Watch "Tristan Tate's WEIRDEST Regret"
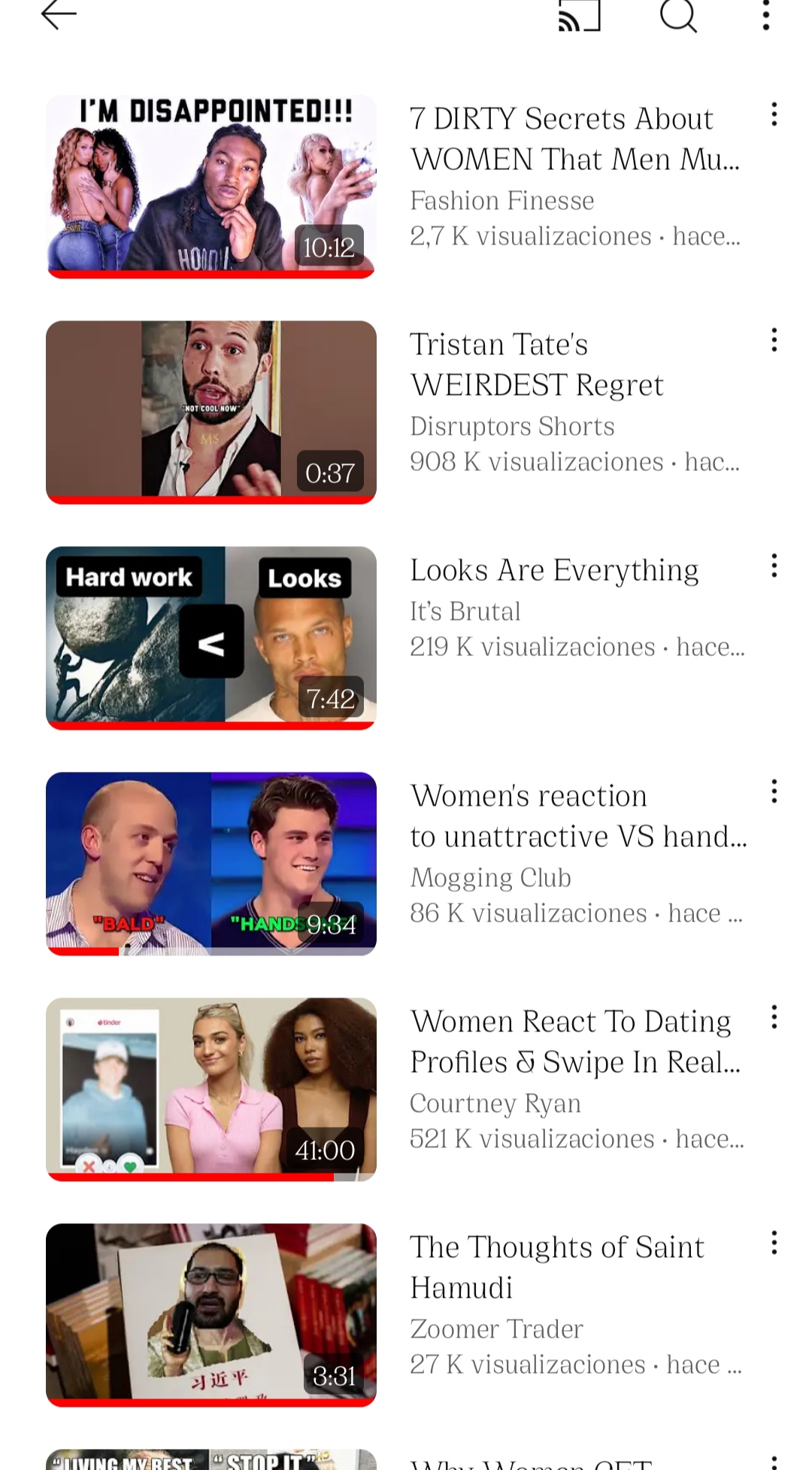 pos(211,412)
